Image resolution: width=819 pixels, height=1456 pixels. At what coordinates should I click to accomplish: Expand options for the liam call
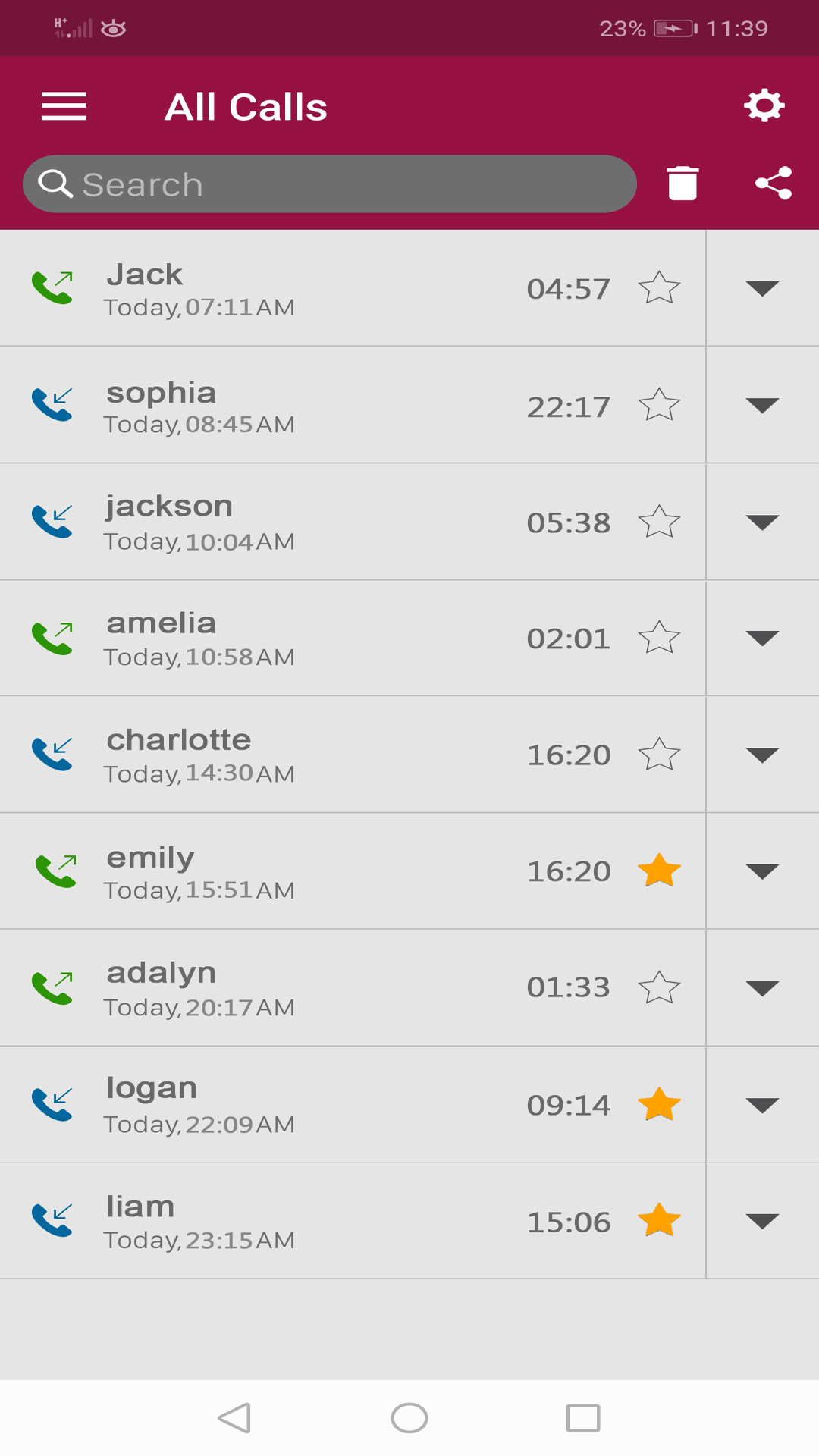pos(762,1221)
